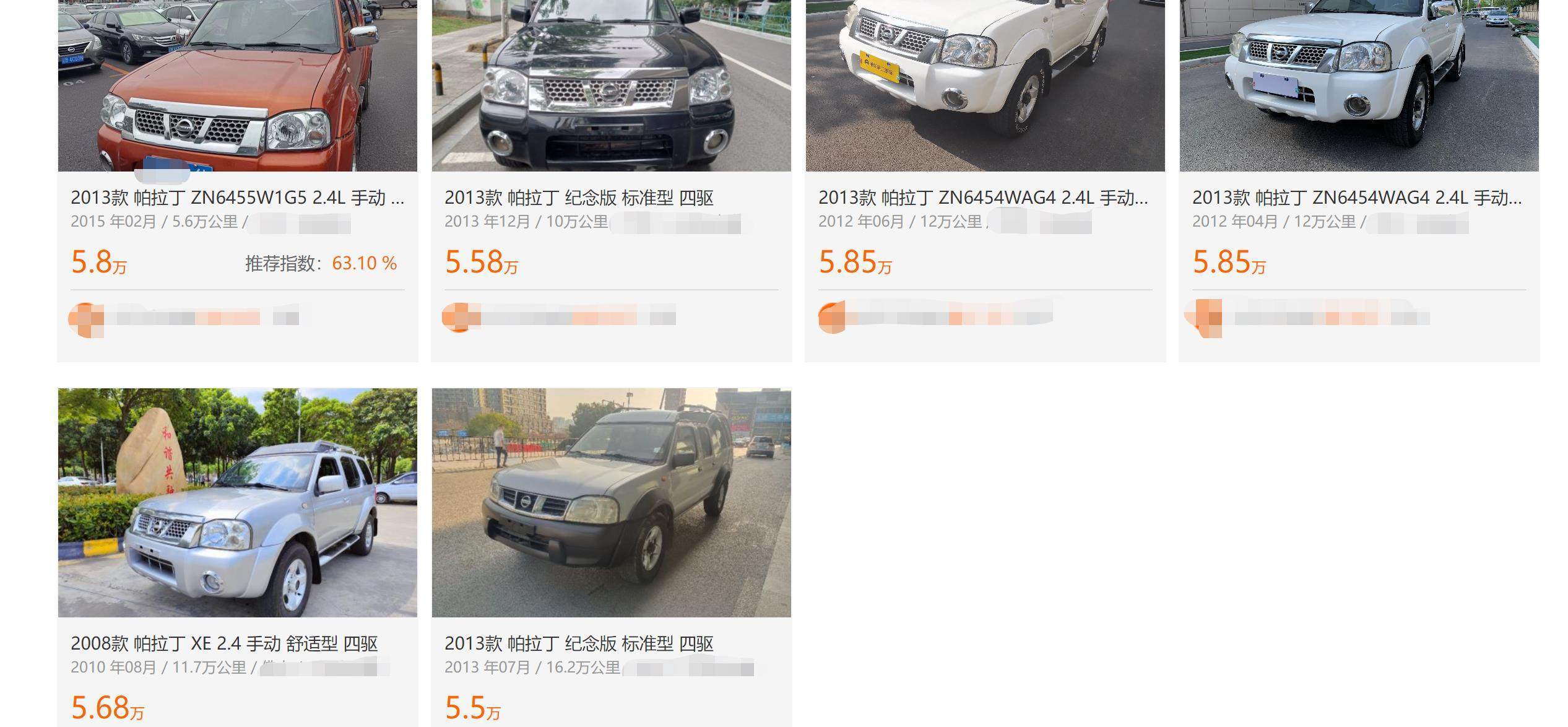The width and height of the screenshot is (1568, 727).
Task: Open the 帕拉丁 纪念版 listing priced 5.58万
Action: [x=579, y=198]
